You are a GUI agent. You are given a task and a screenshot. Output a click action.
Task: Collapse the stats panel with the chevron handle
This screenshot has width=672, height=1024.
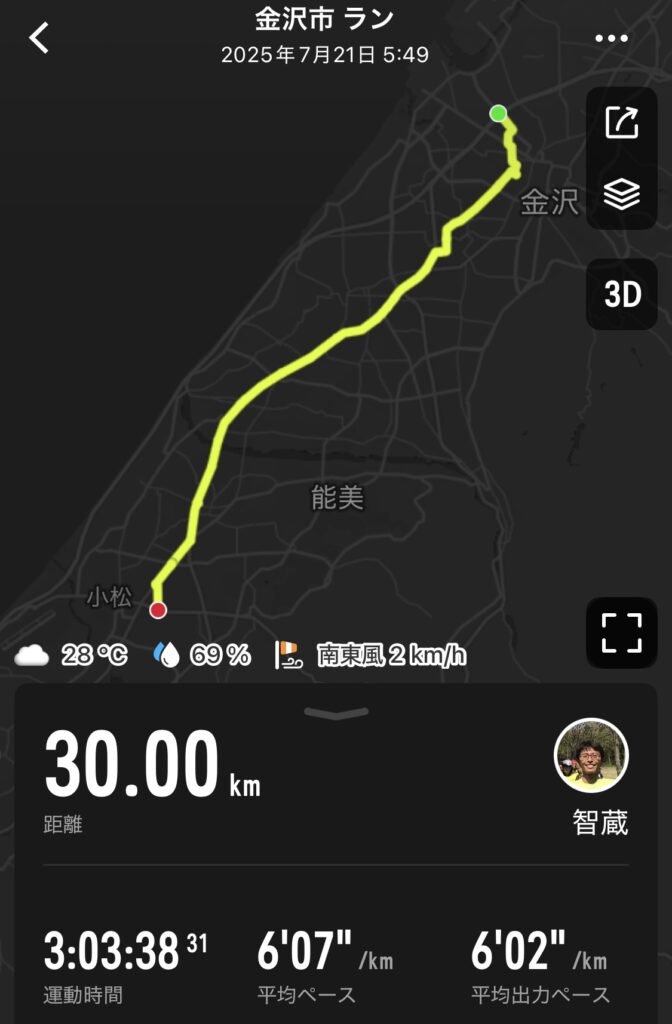click(336, 713)
